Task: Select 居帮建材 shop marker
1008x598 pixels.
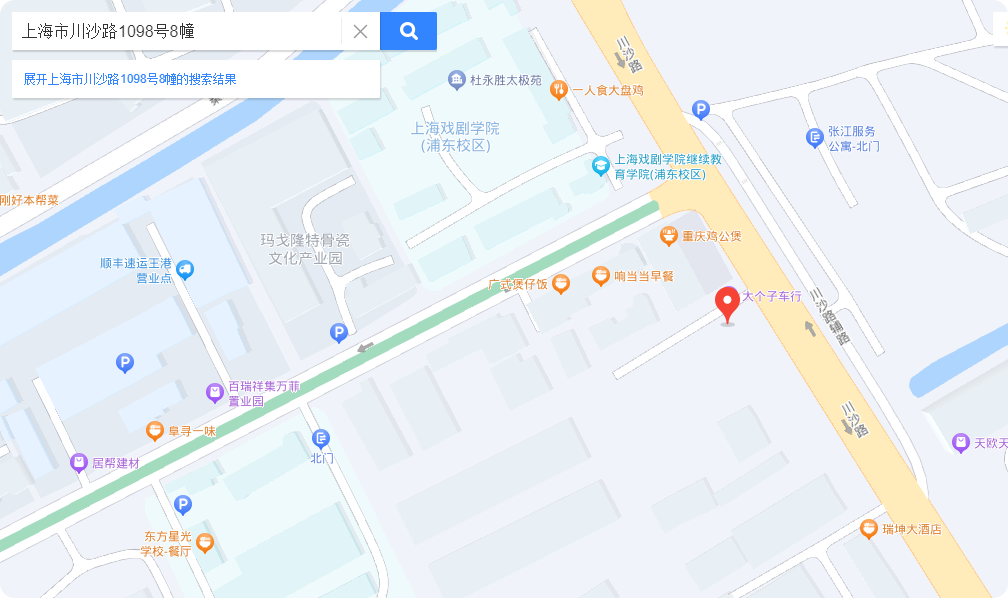Action: (x=79, y=462)
